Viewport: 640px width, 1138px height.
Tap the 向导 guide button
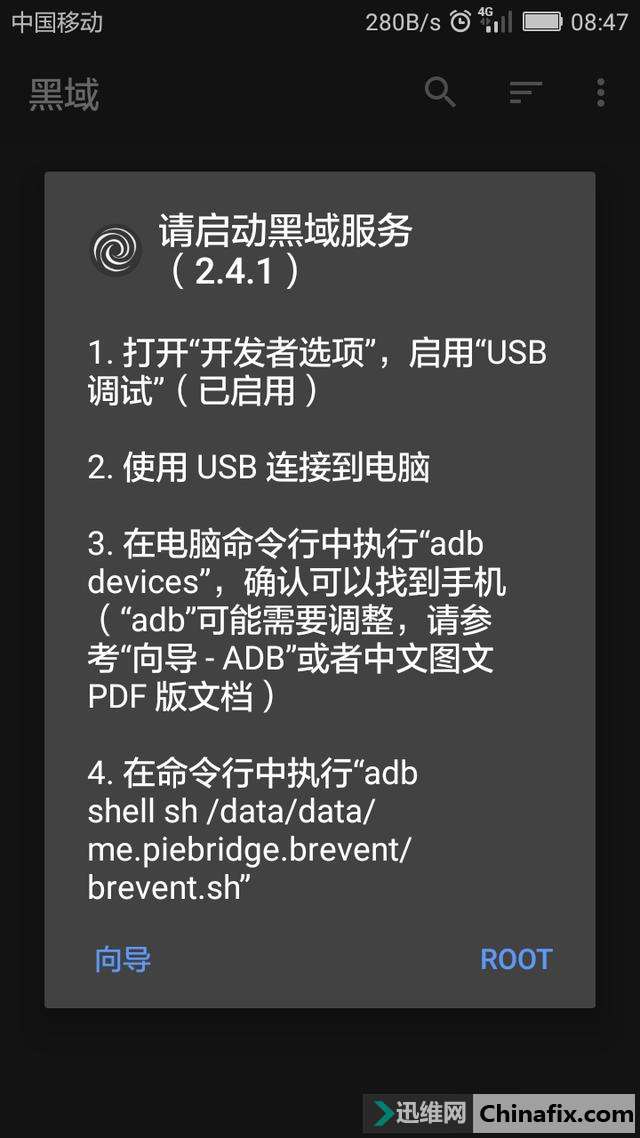[x=123, y=960]
